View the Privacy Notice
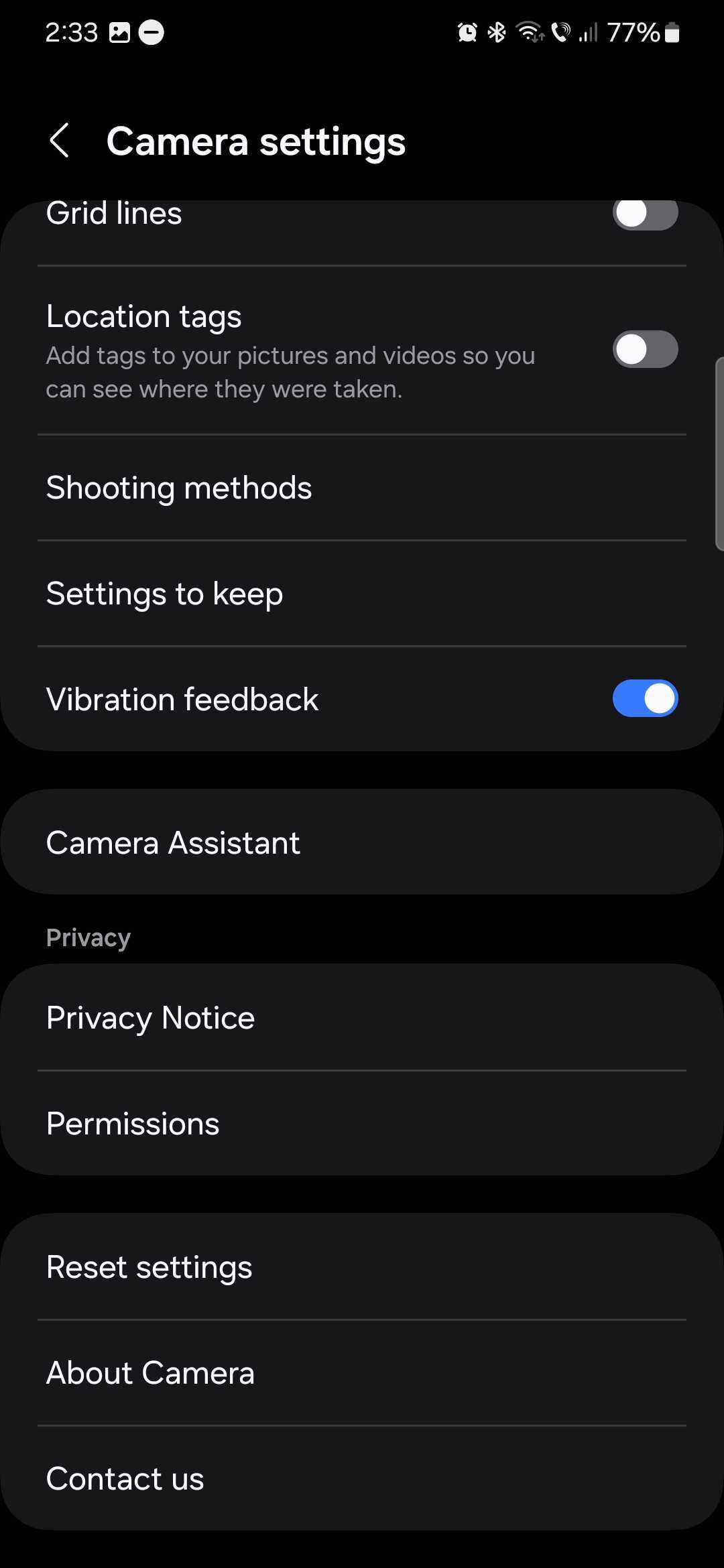Screen dimensions: 724x1568 (362, 1017)
